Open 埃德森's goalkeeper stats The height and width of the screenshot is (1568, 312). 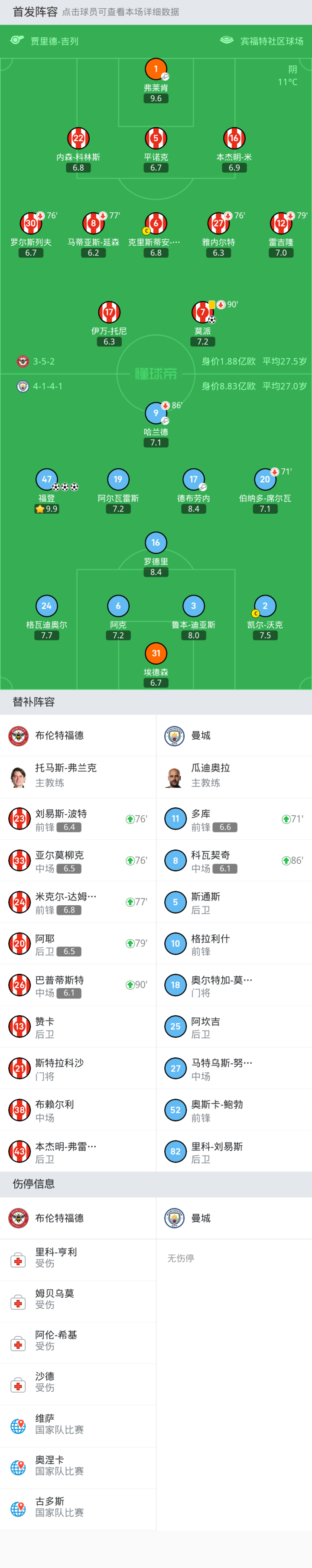[156, 654]
